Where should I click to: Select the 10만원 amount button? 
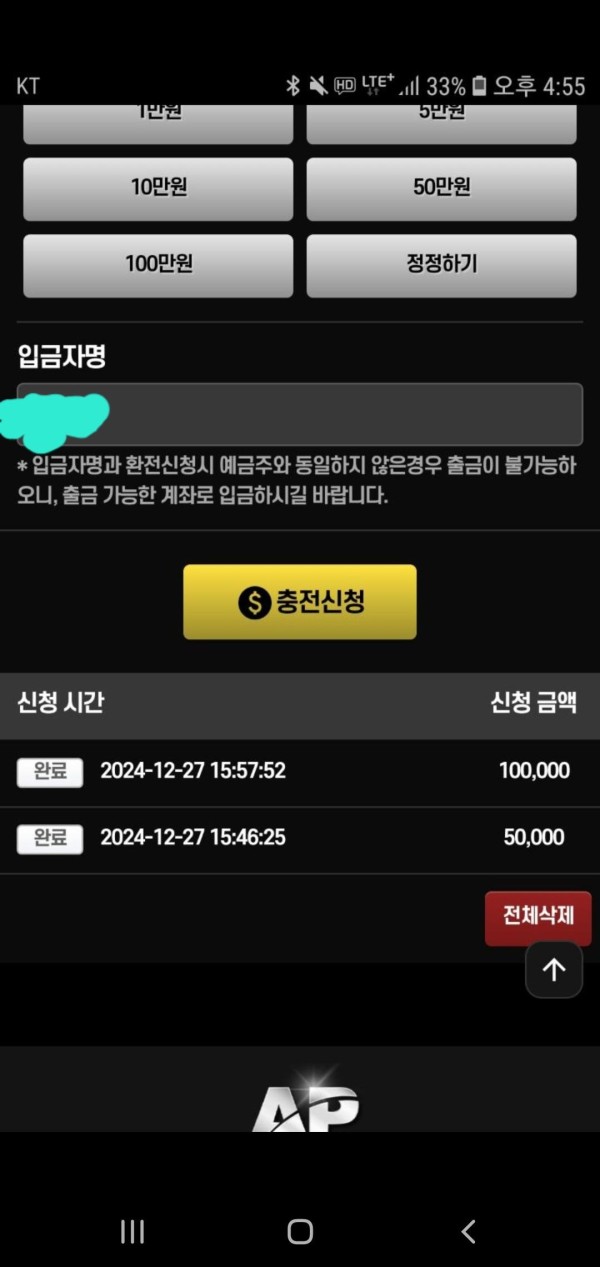(158, 188)
